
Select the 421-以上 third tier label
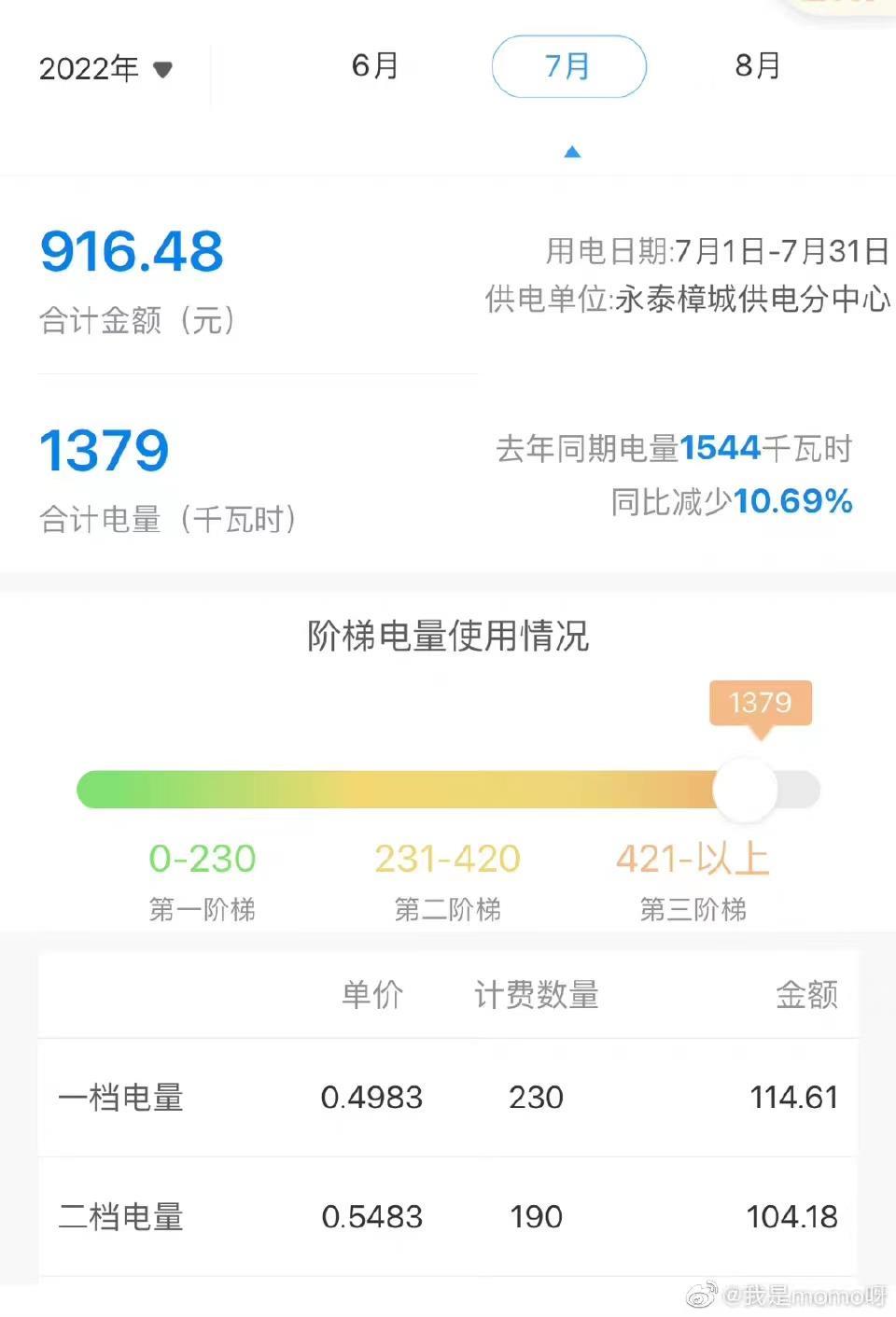click(x=693, y=858)
